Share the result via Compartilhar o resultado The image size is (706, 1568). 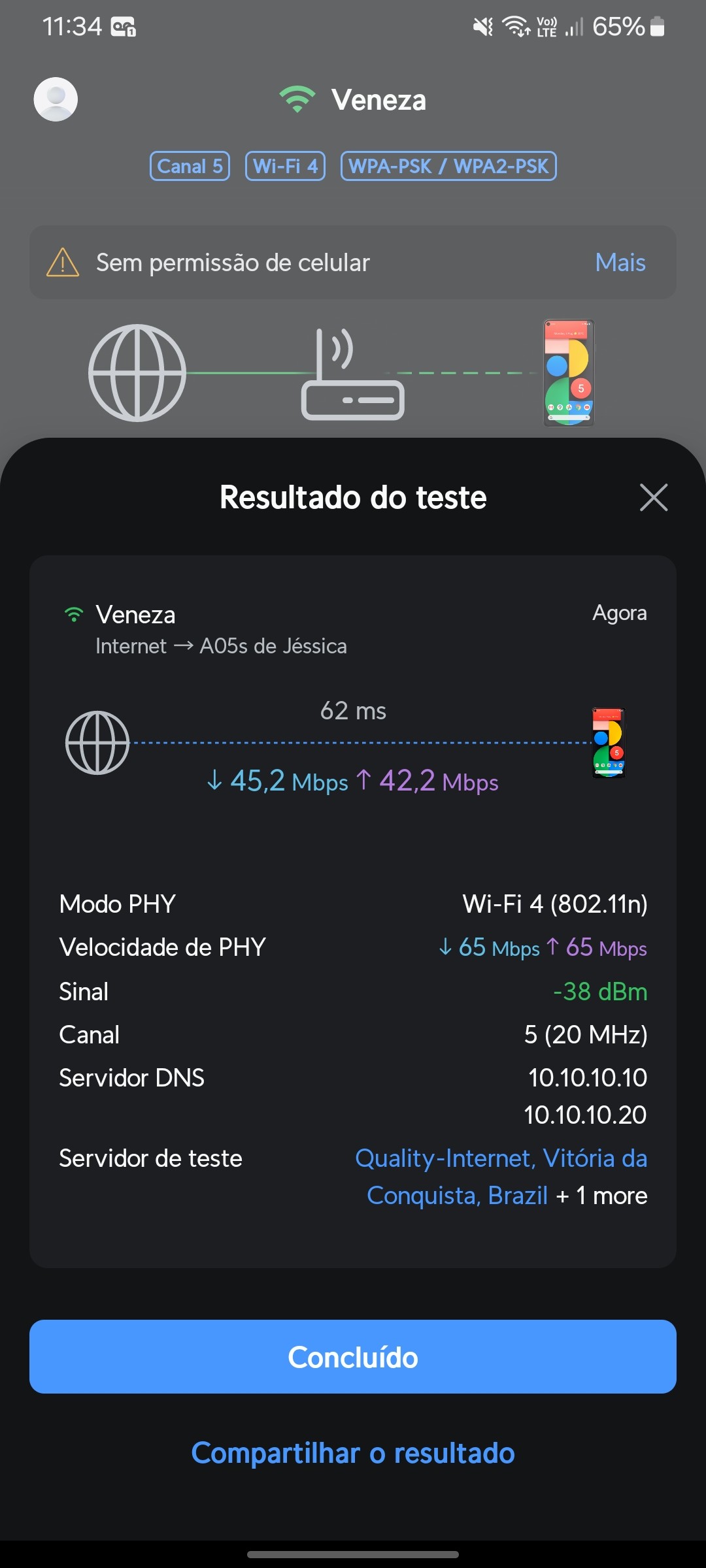pyautogui.click(x=353, y=1453)
